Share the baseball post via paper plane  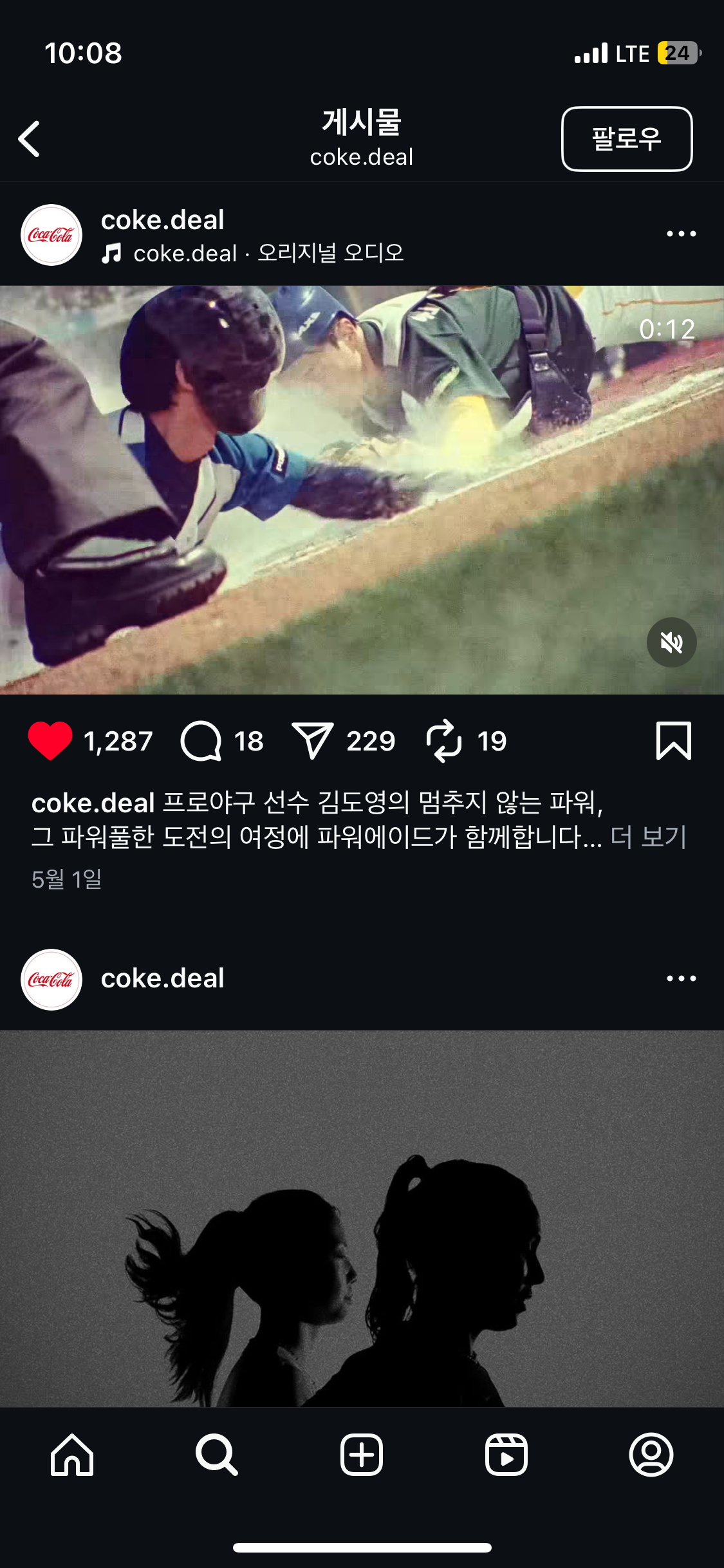(x=312, y=741)
